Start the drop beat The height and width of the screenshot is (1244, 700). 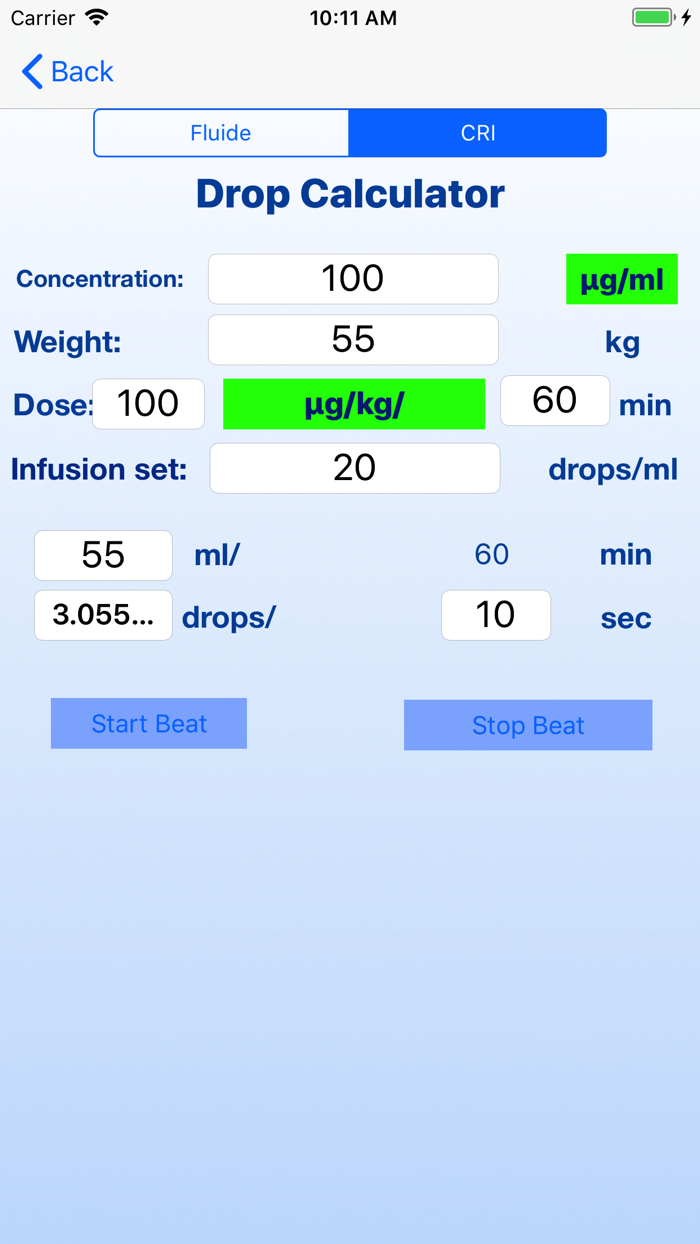coord(149,723)
